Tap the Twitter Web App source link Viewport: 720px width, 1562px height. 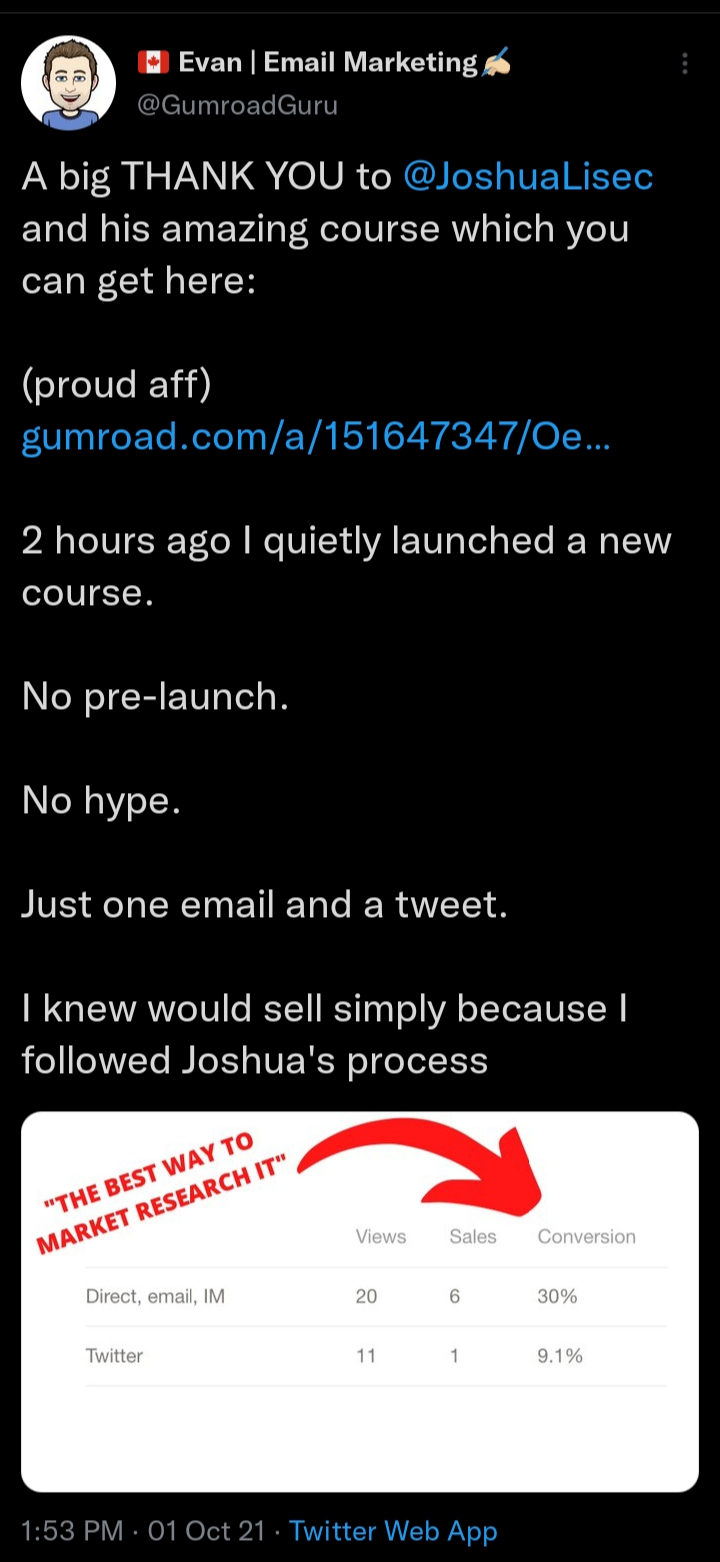tap(393, 1531)
